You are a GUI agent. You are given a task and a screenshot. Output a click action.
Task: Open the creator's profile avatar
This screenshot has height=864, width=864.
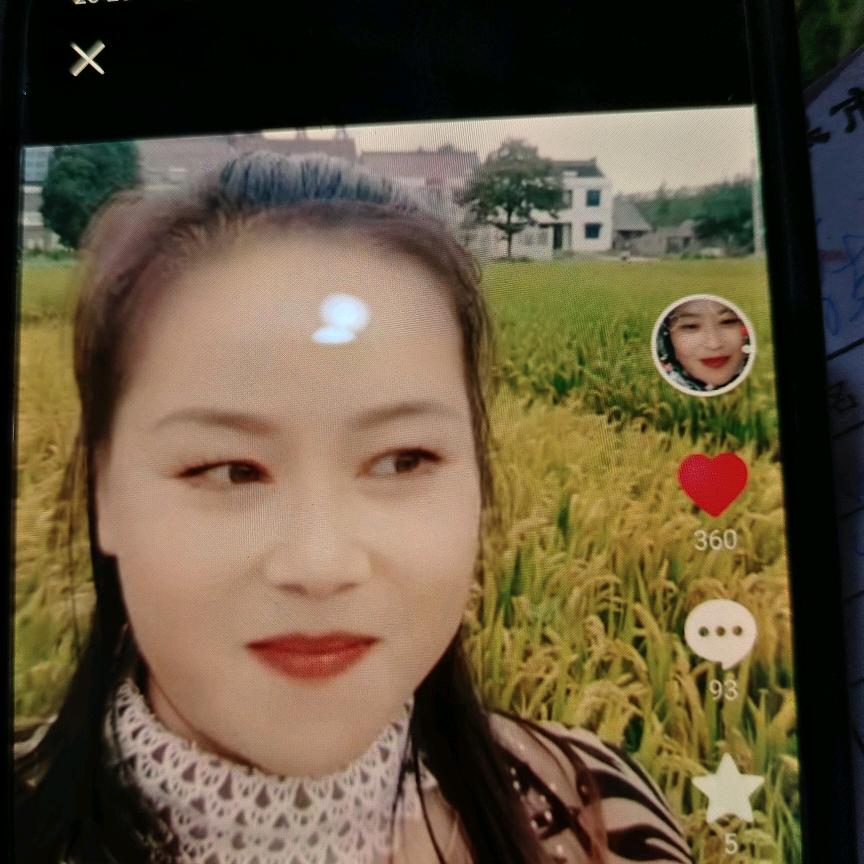point(703,345)
